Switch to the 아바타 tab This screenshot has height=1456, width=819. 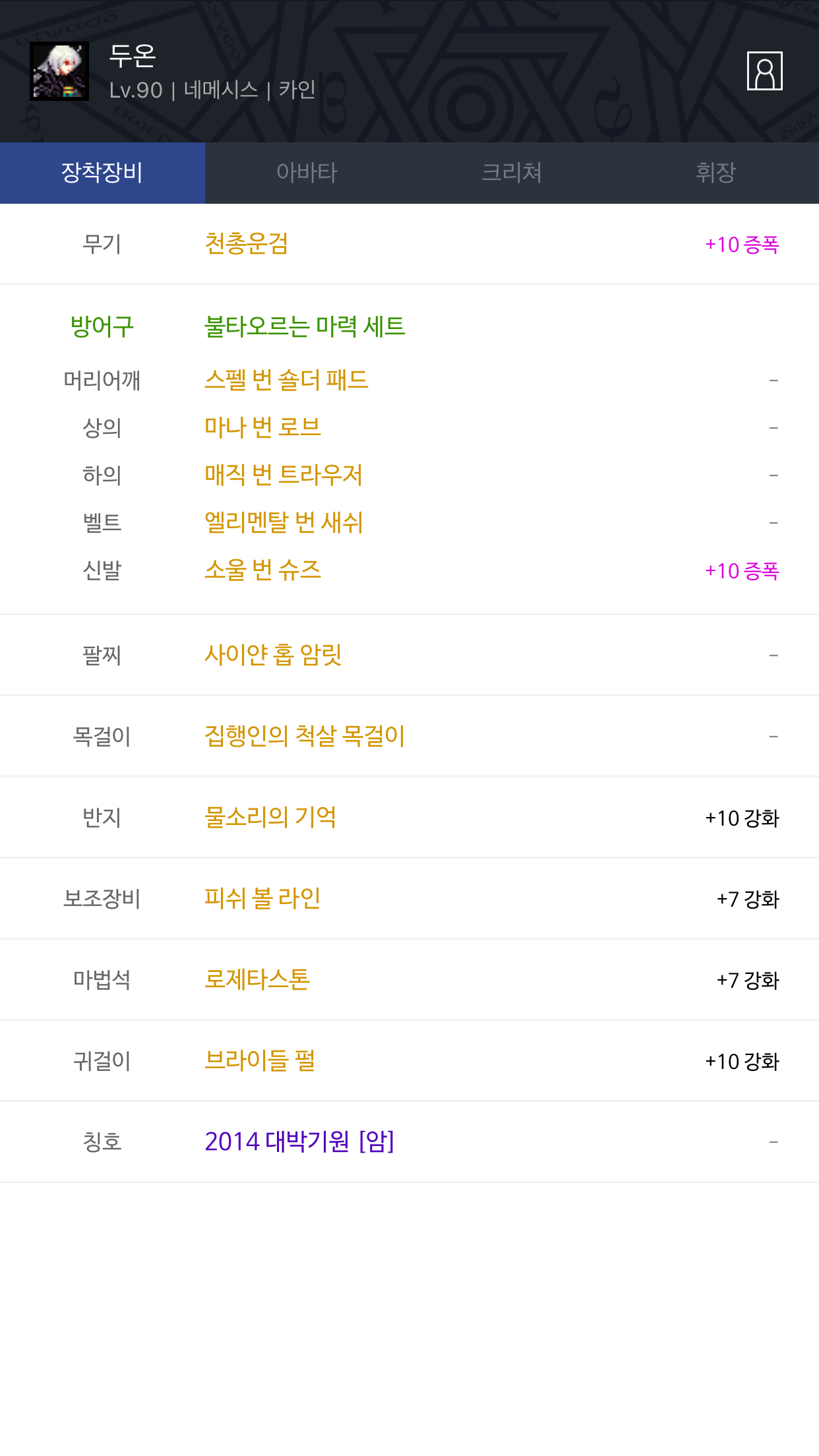coord(307,173)
